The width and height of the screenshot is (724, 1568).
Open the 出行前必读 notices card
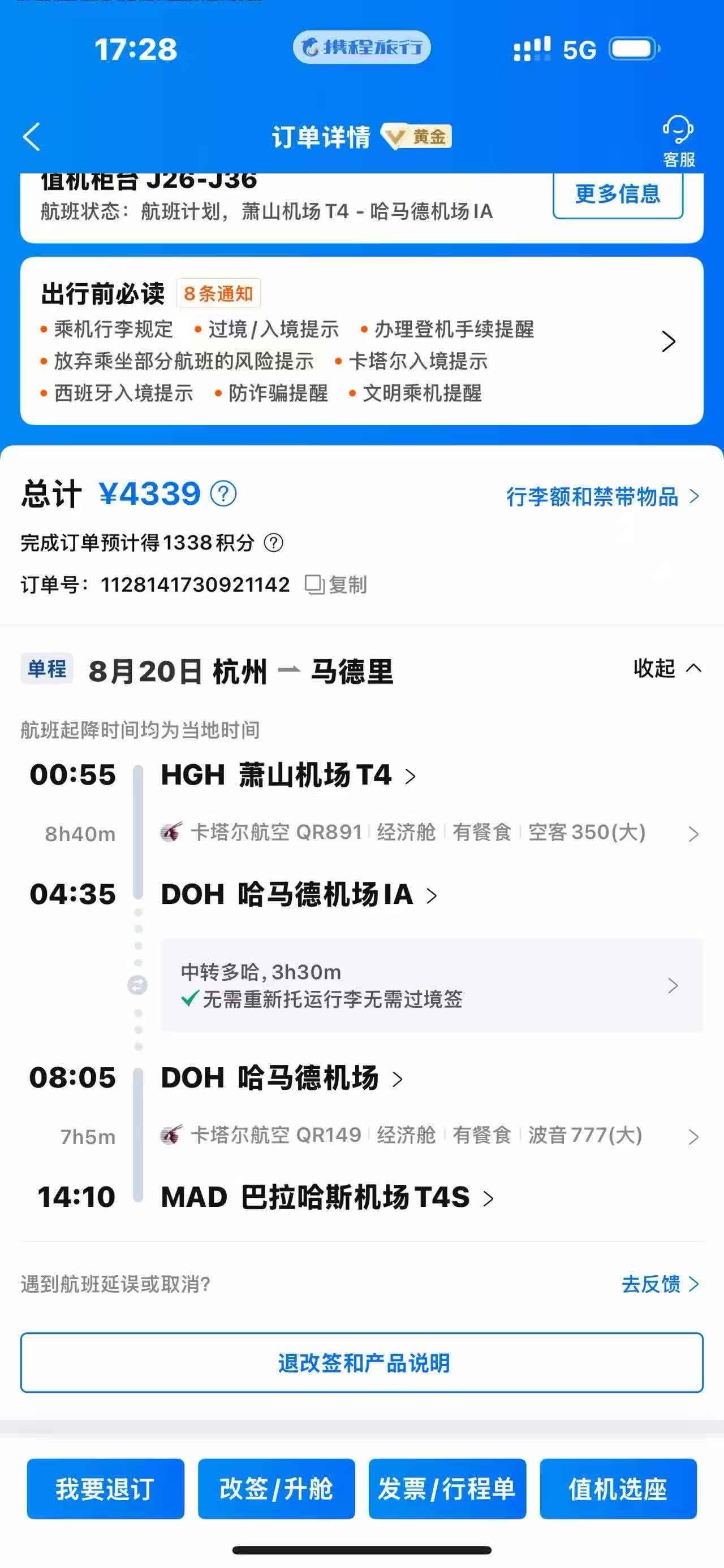pyautogui.click(x=361, y=341)
